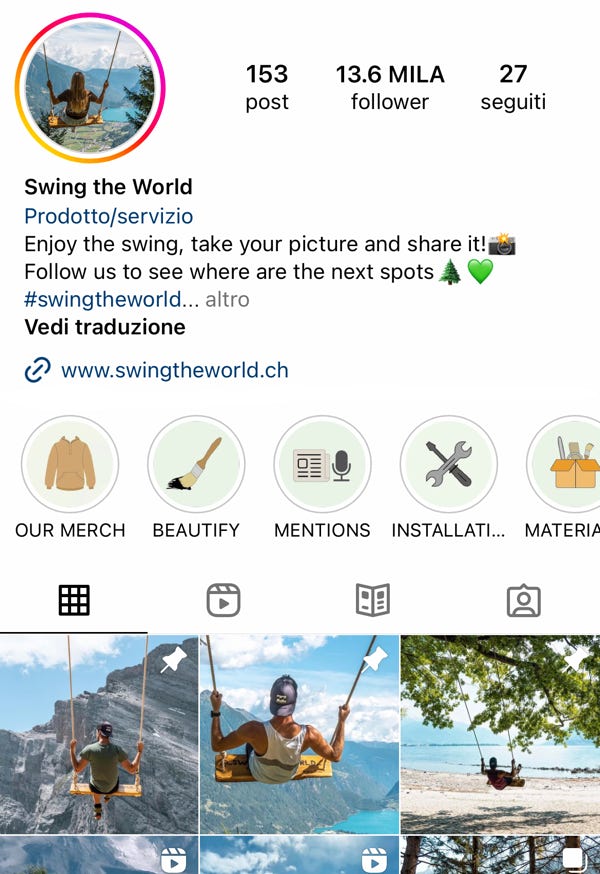The image size is (600, 874).
Task: Open the INSTALLATI... highlight
Action: coord(448,465)
